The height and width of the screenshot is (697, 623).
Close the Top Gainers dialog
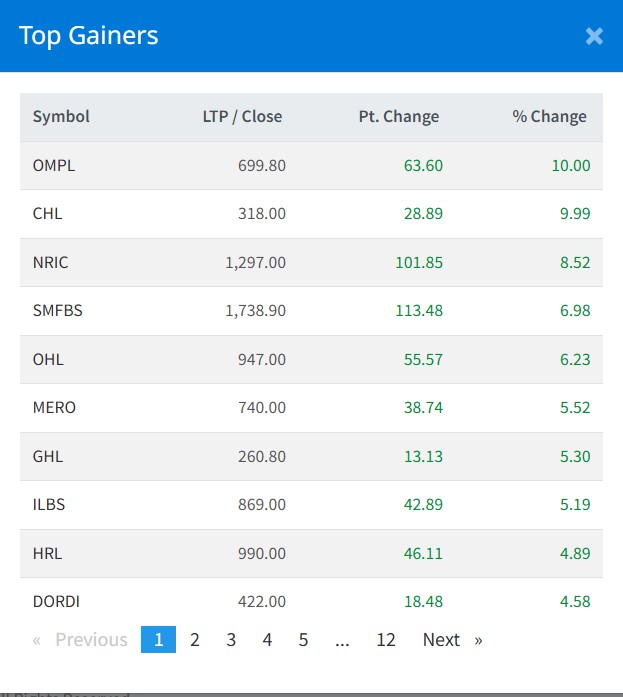[594, 36]
